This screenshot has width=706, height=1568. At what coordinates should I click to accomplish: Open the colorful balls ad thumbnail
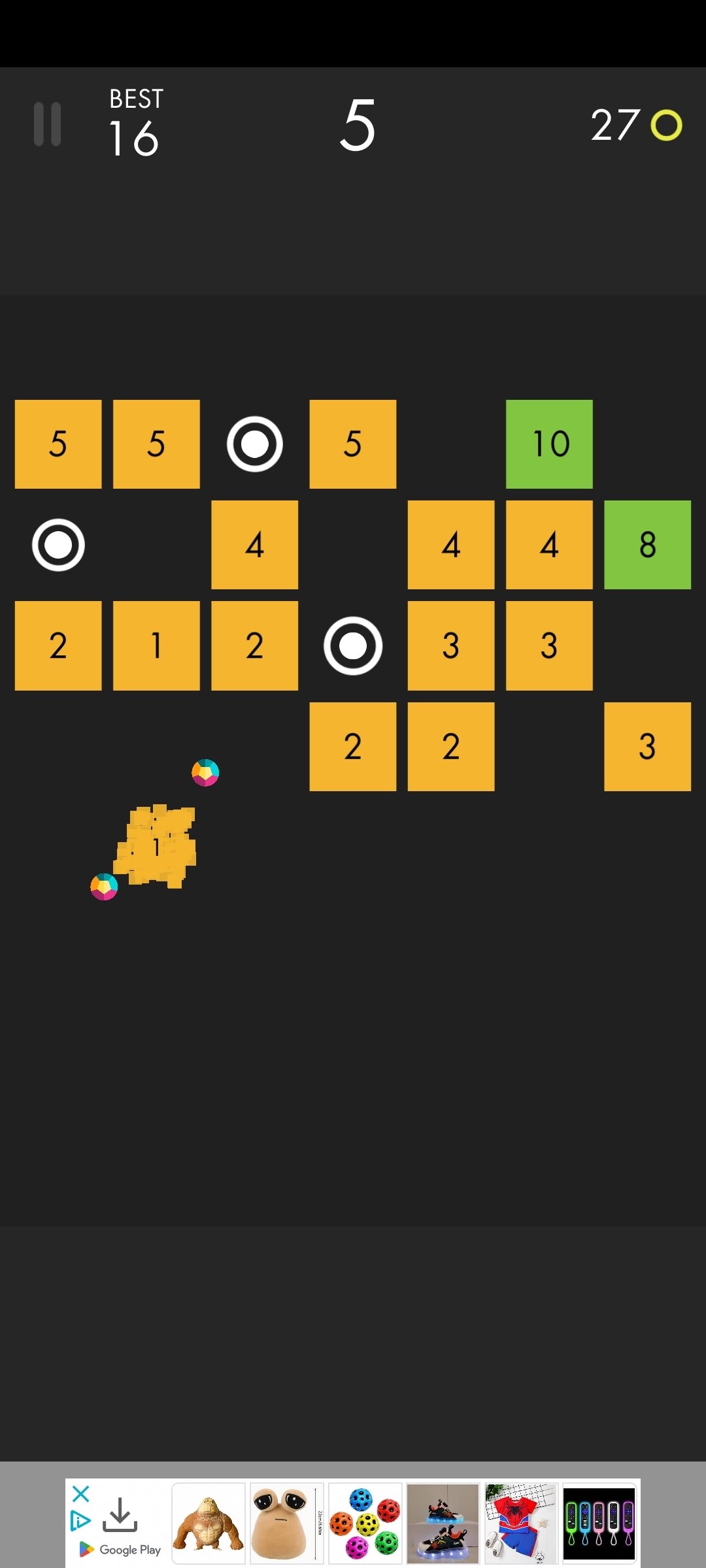[x=365, y=1524]
